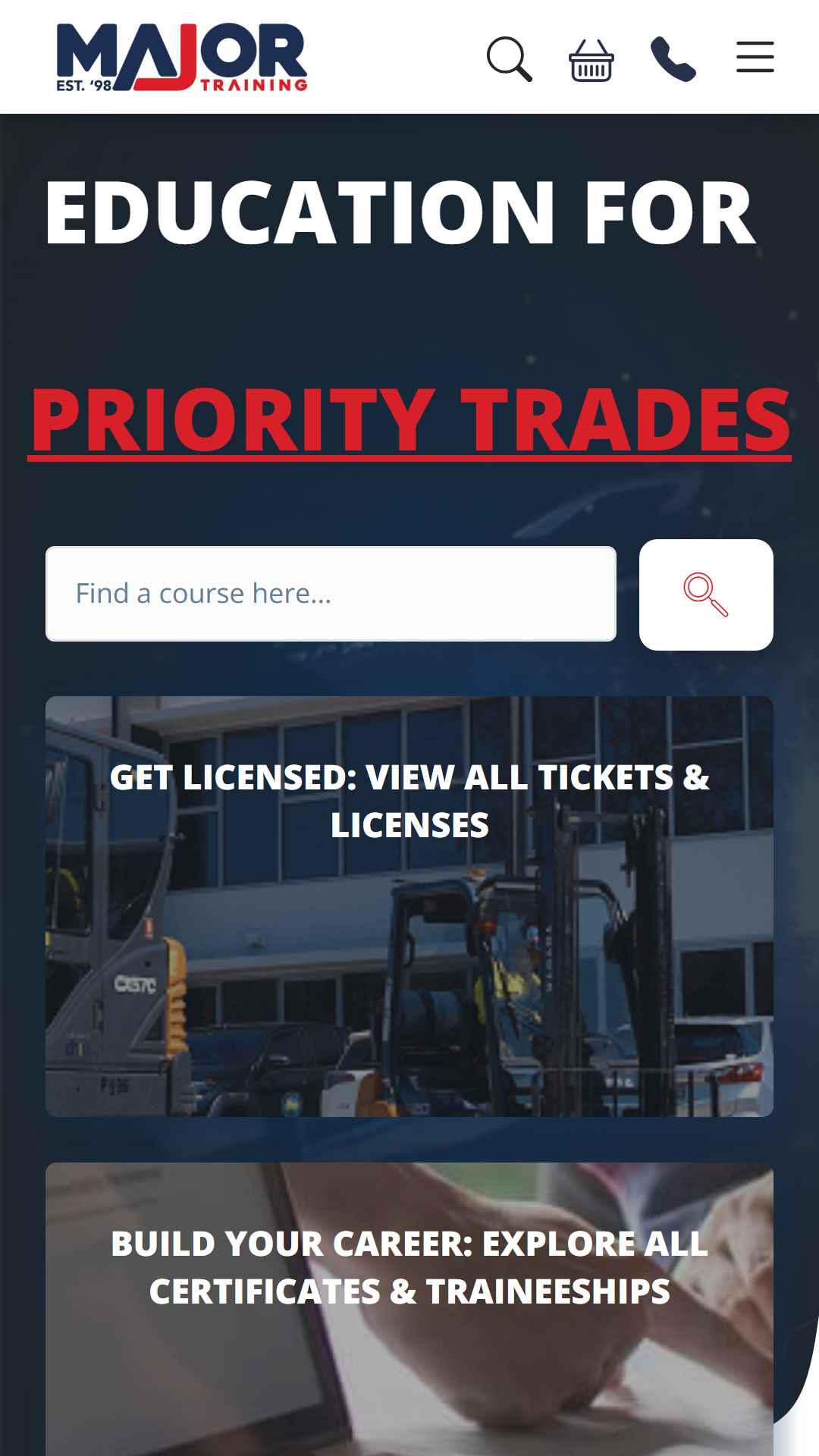
Task: Open the header search magnifier icon
Action: (509, 58)
